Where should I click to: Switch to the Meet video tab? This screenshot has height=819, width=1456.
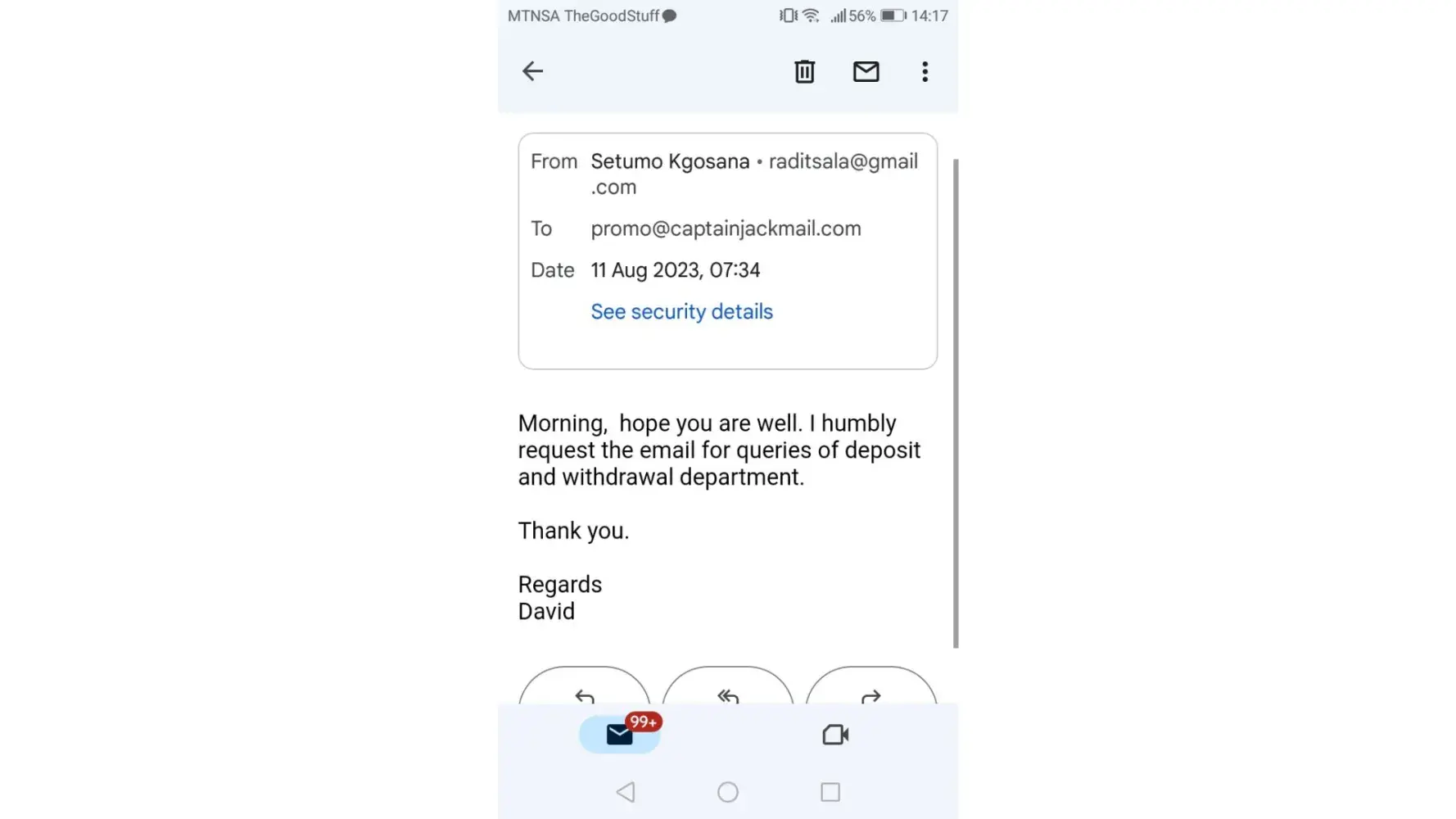pyautogui.click(x=834, y=735)
